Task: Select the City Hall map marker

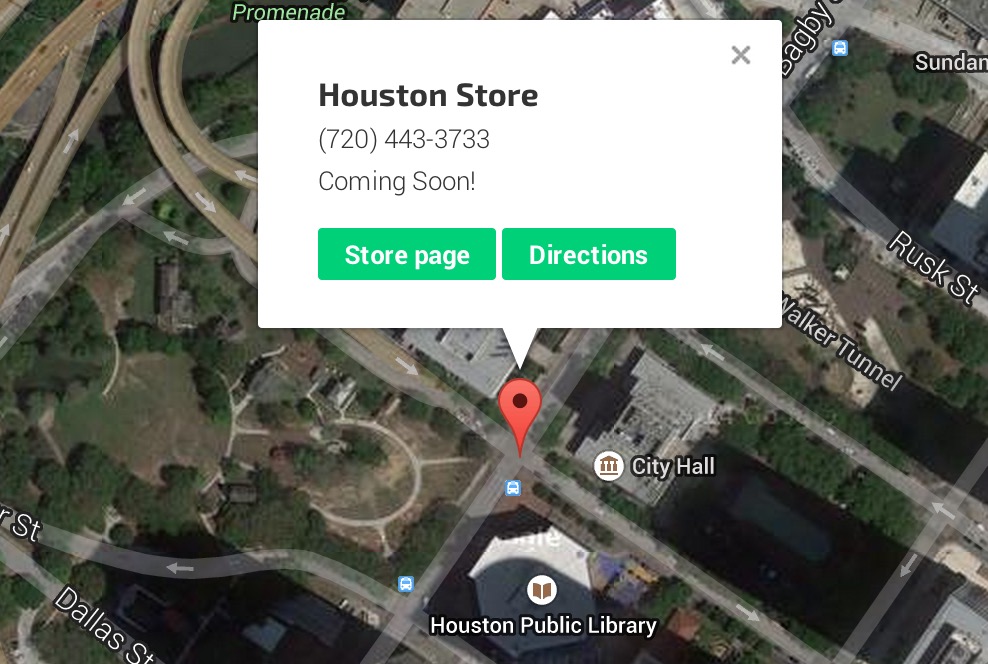Action: coord(608,466)
